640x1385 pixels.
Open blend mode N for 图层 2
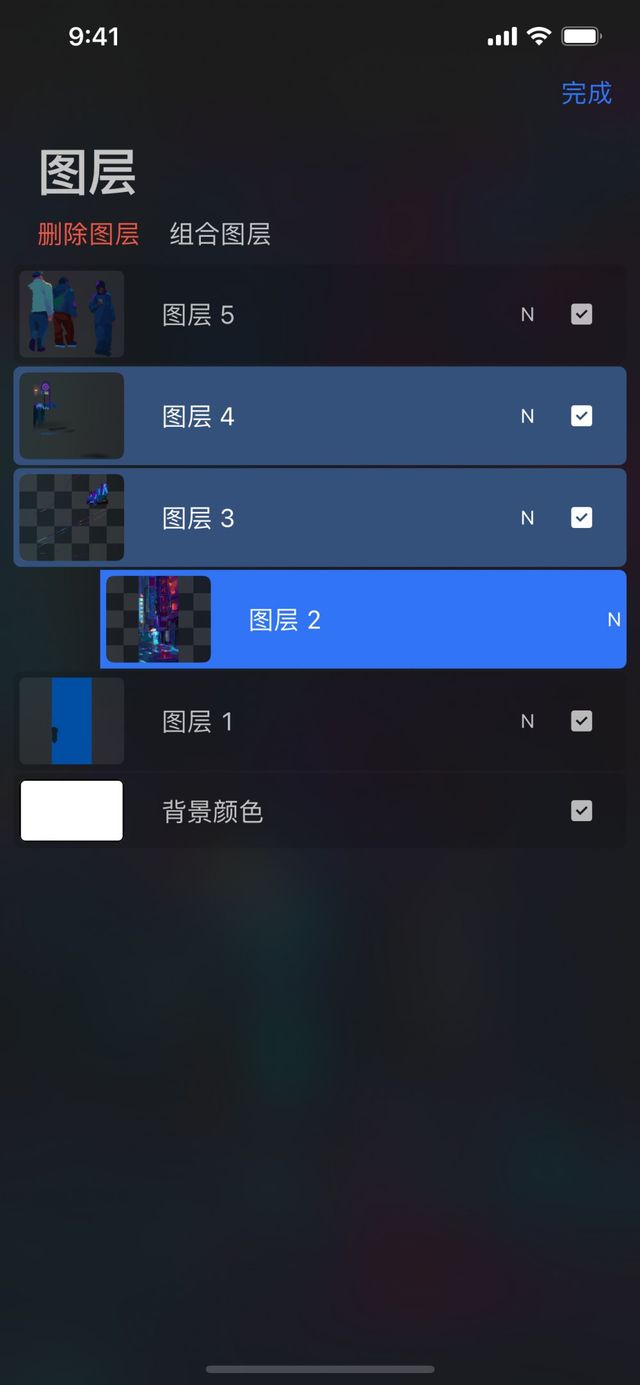(614, 620)
